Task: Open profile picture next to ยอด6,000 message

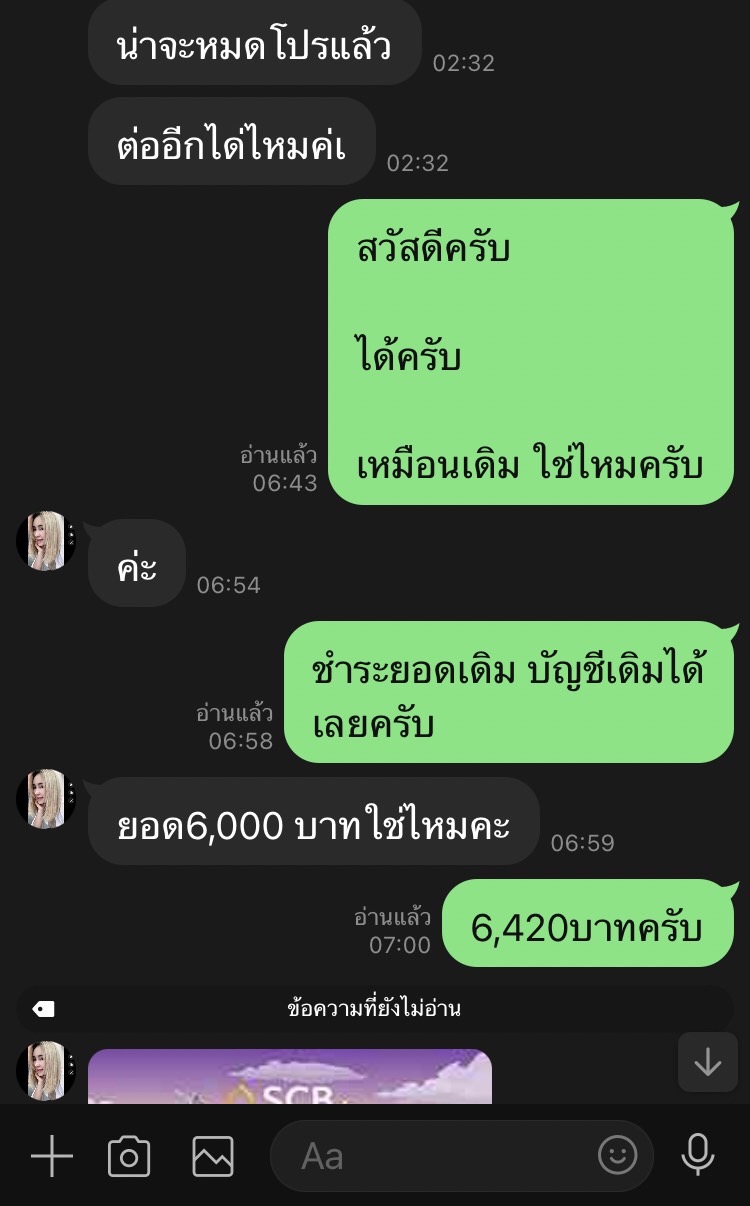Action: [x=45, y=799]
